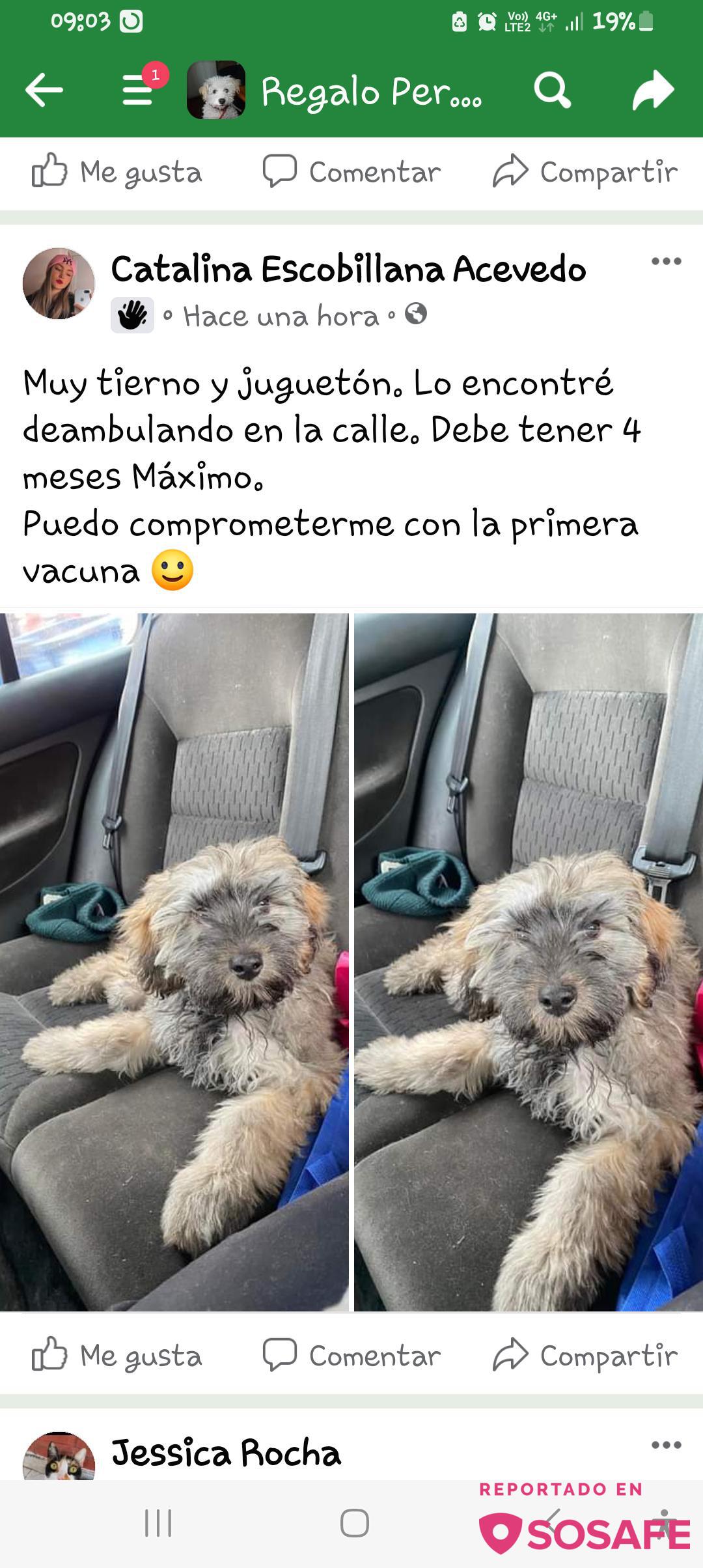
Task: Like the post above Catalina's
Action: tap(117, 172)
